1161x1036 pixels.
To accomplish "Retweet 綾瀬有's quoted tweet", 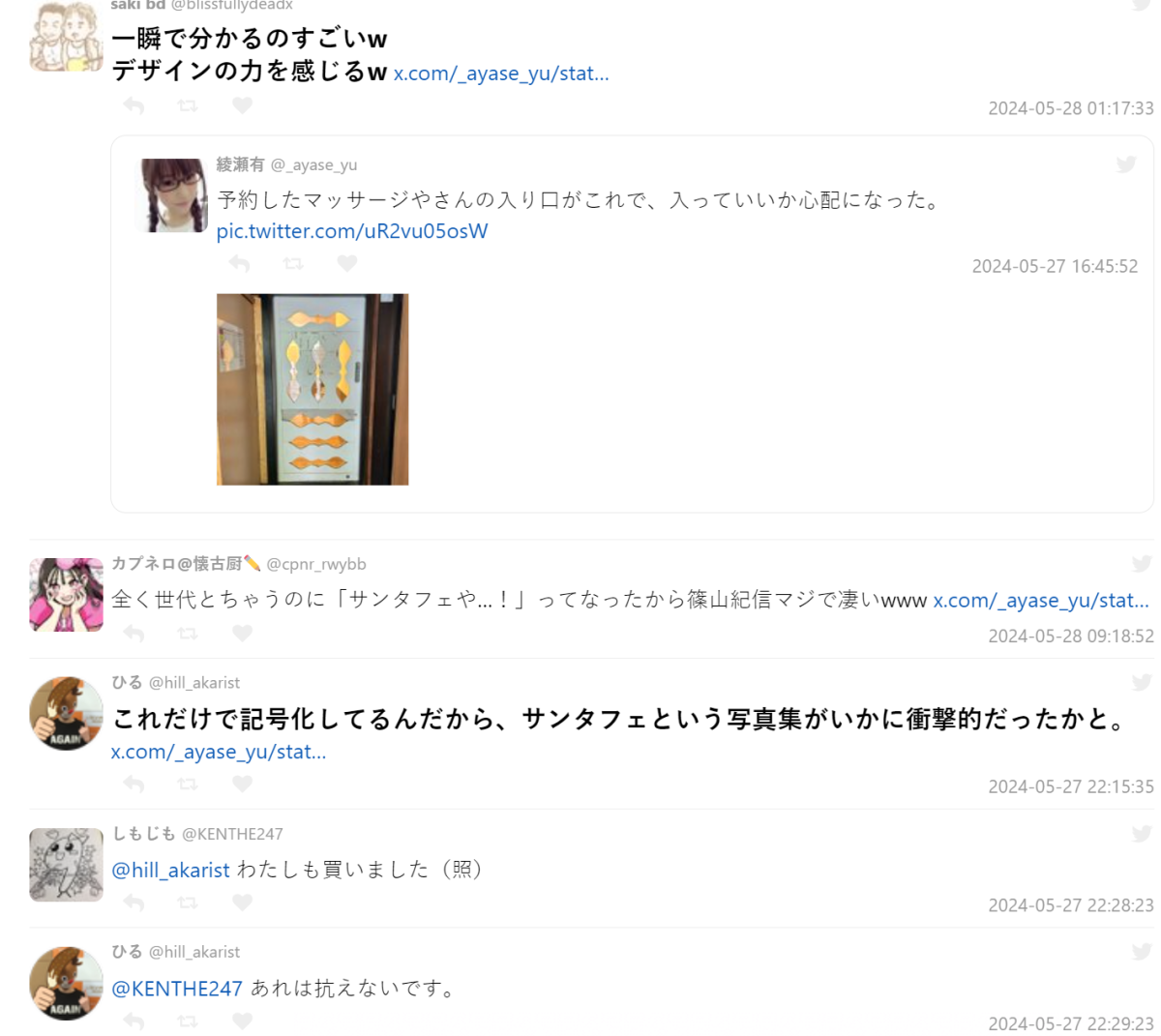I will [293, 263].
